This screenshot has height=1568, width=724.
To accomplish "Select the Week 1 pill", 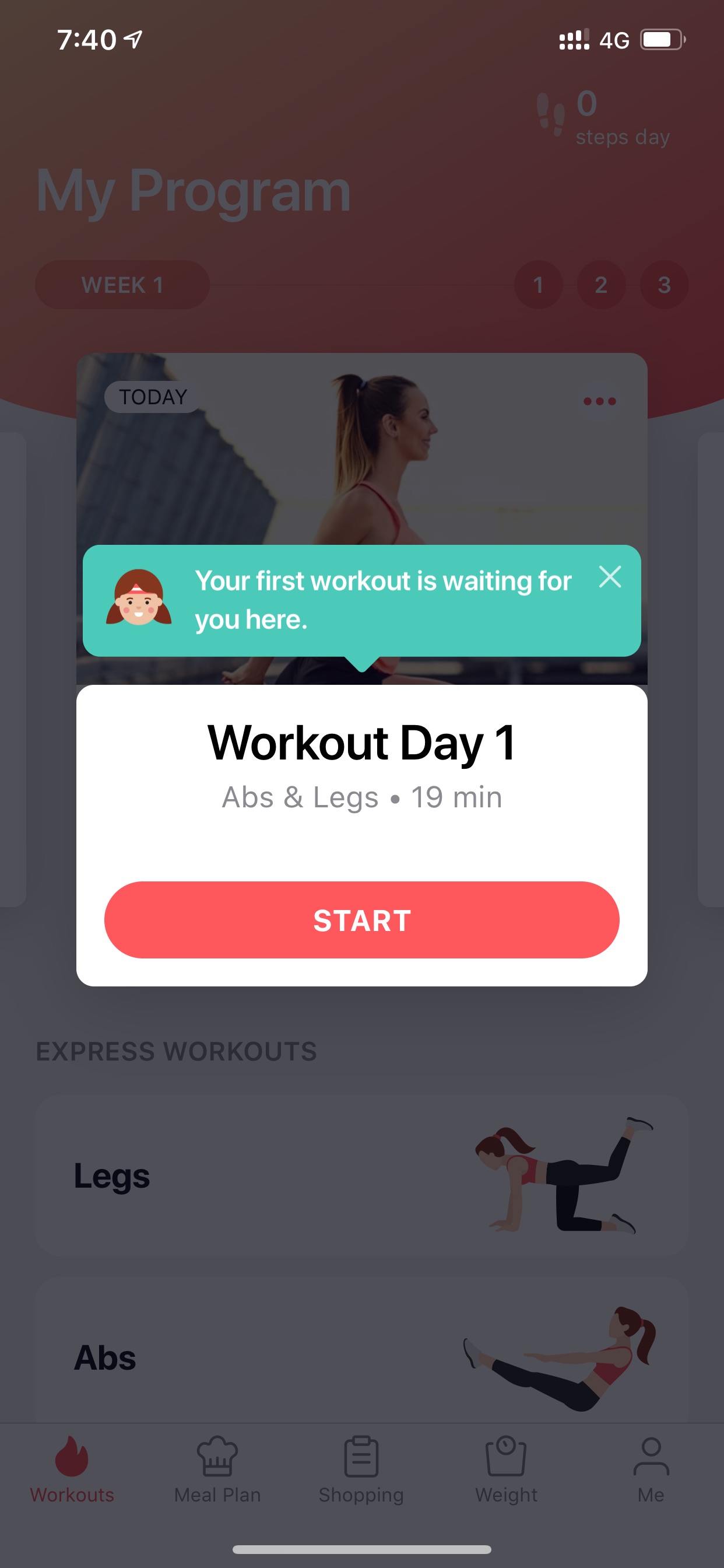I will pyautogui.click(x=122, y=285).
